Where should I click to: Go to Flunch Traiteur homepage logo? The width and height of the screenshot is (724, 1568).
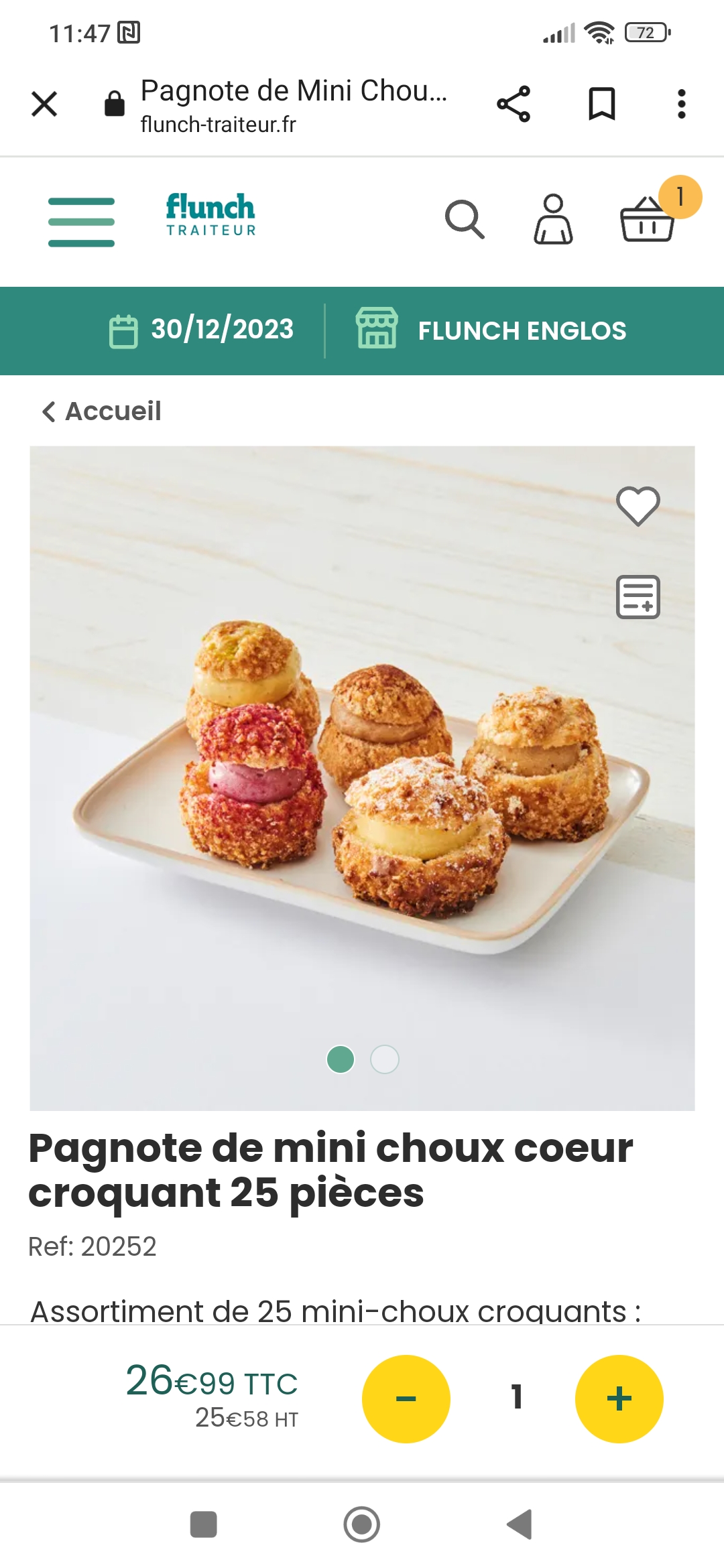coord(210,214)
